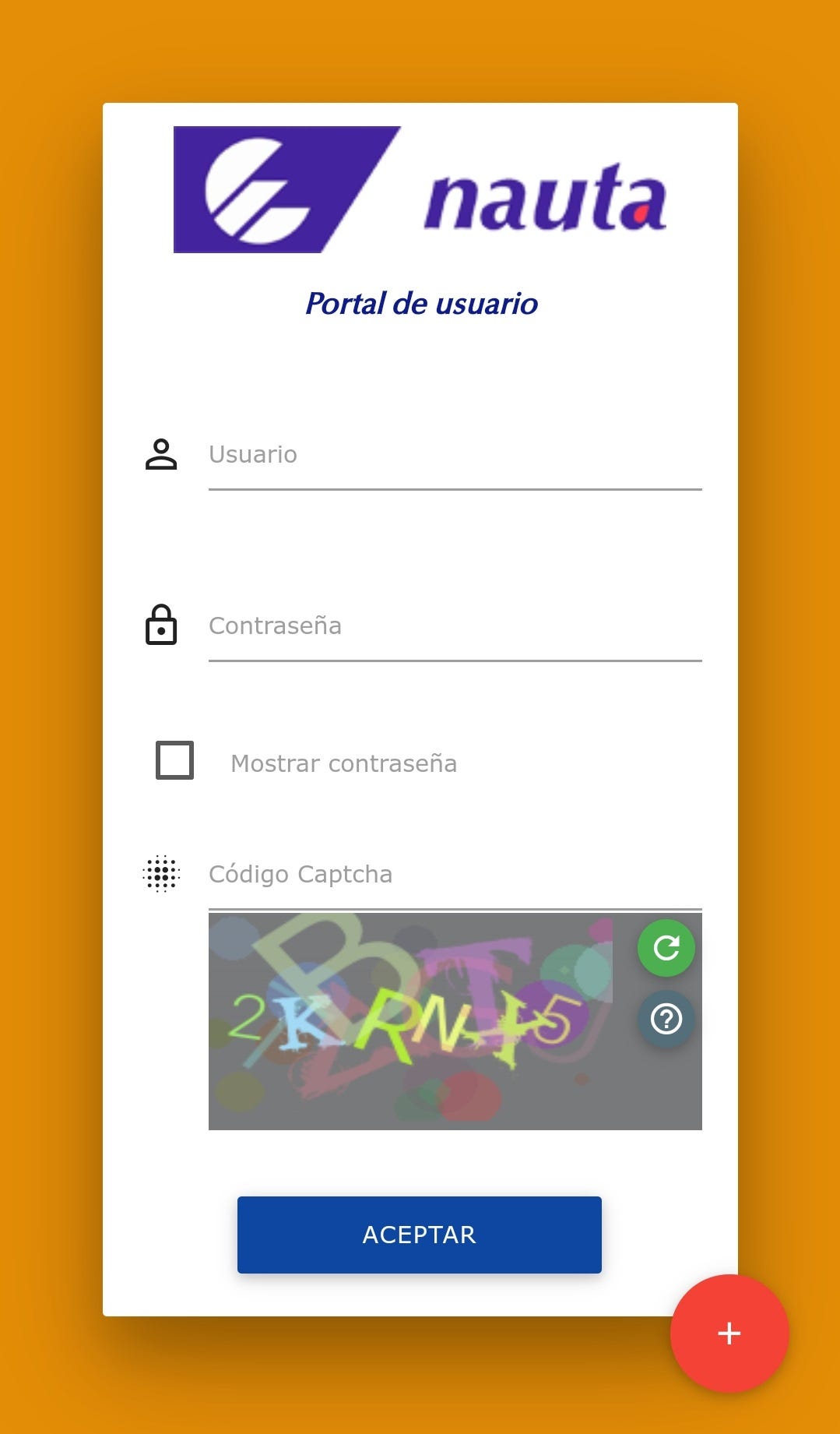Viewport: 840px width, 1434px height.
Task: Check the Mostrar contraseña checkbox
Action: pyautogui.click(x=175, y=760)
